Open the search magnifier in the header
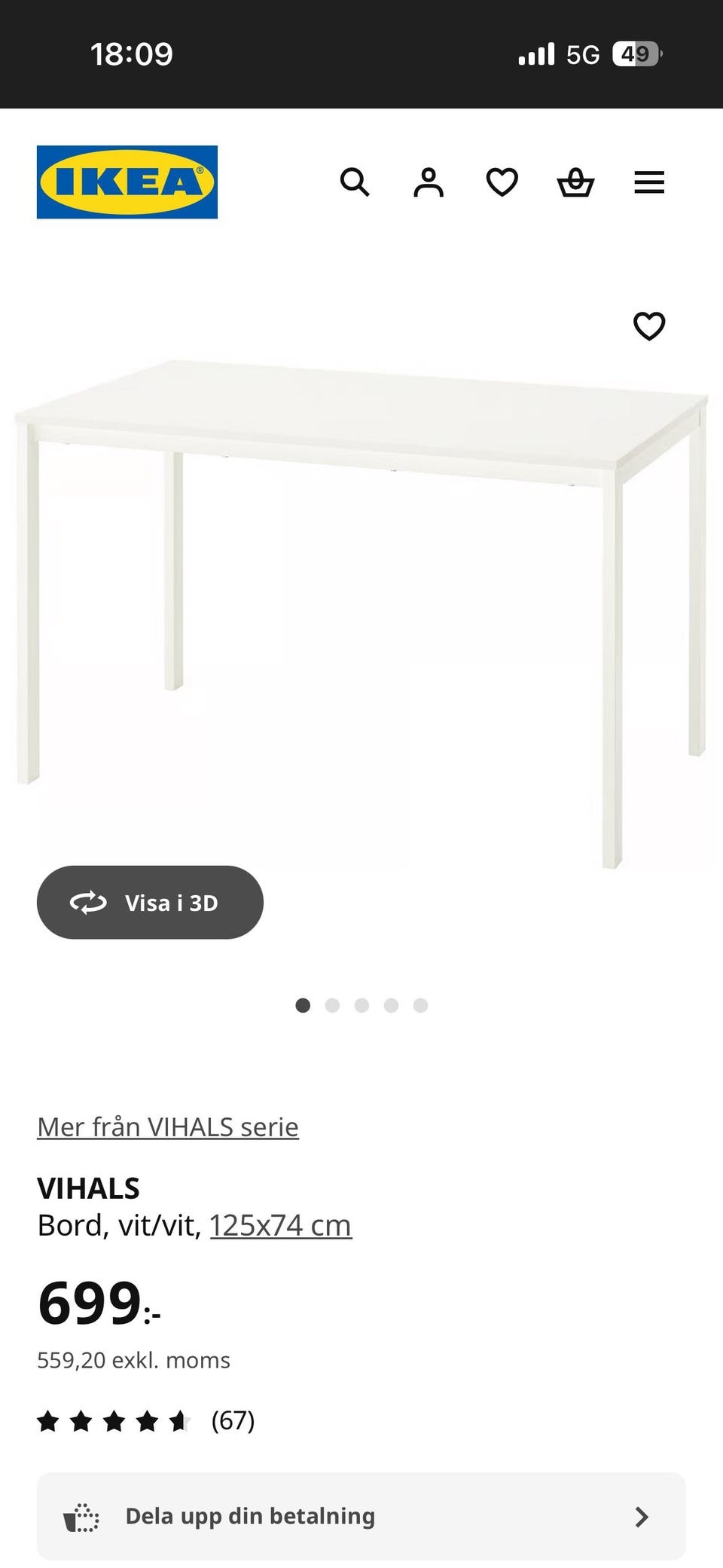 pyautogui.click(x=355, y=182)
